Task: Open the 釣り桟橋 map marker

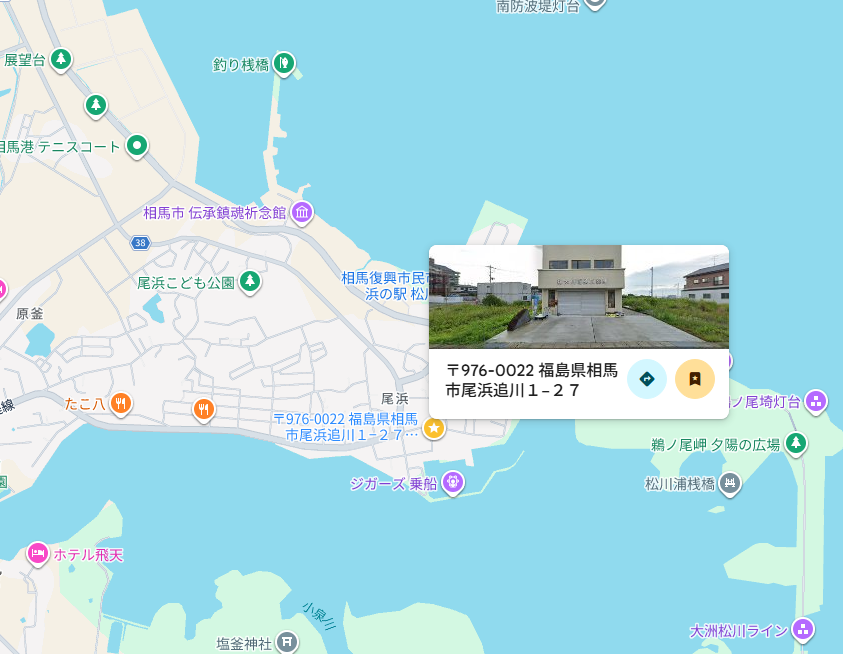Action: click(x=284, y=64)
